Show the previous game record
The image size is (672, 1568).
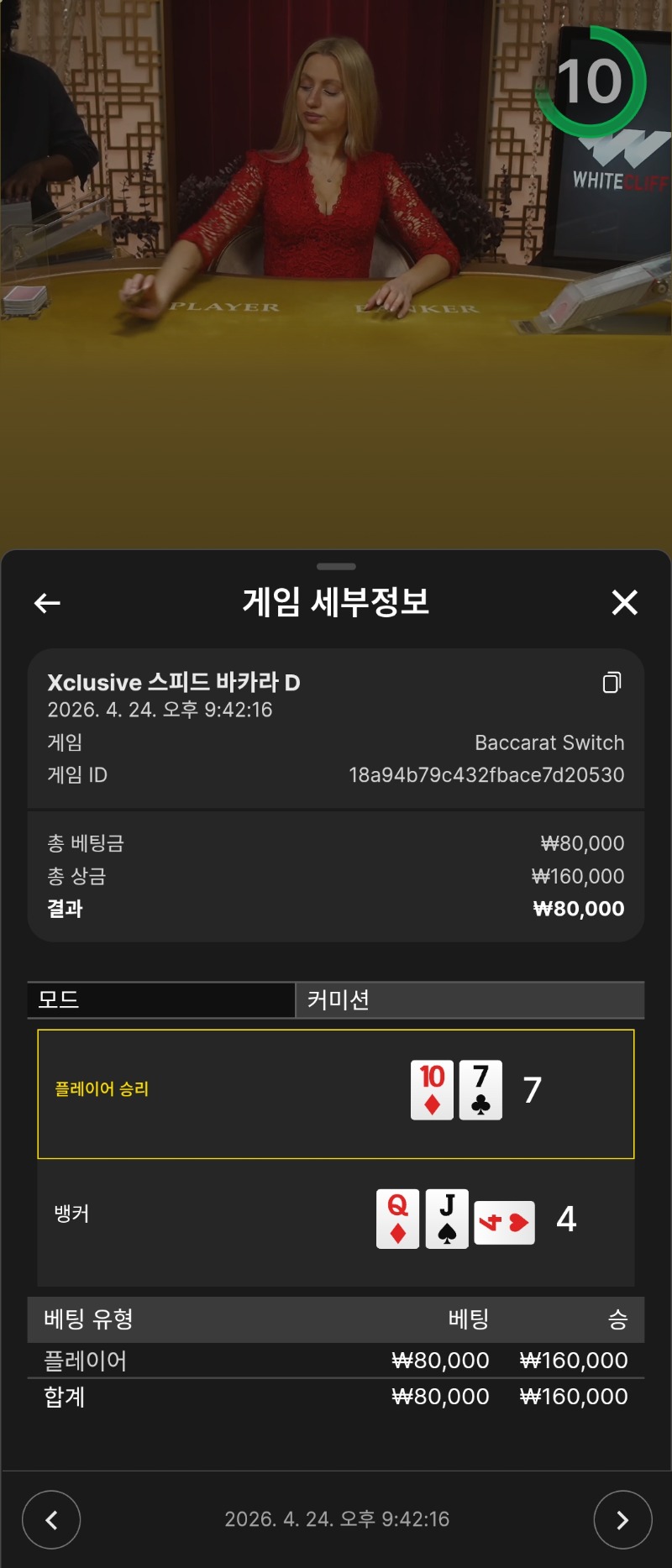[x=51, y=1519]
